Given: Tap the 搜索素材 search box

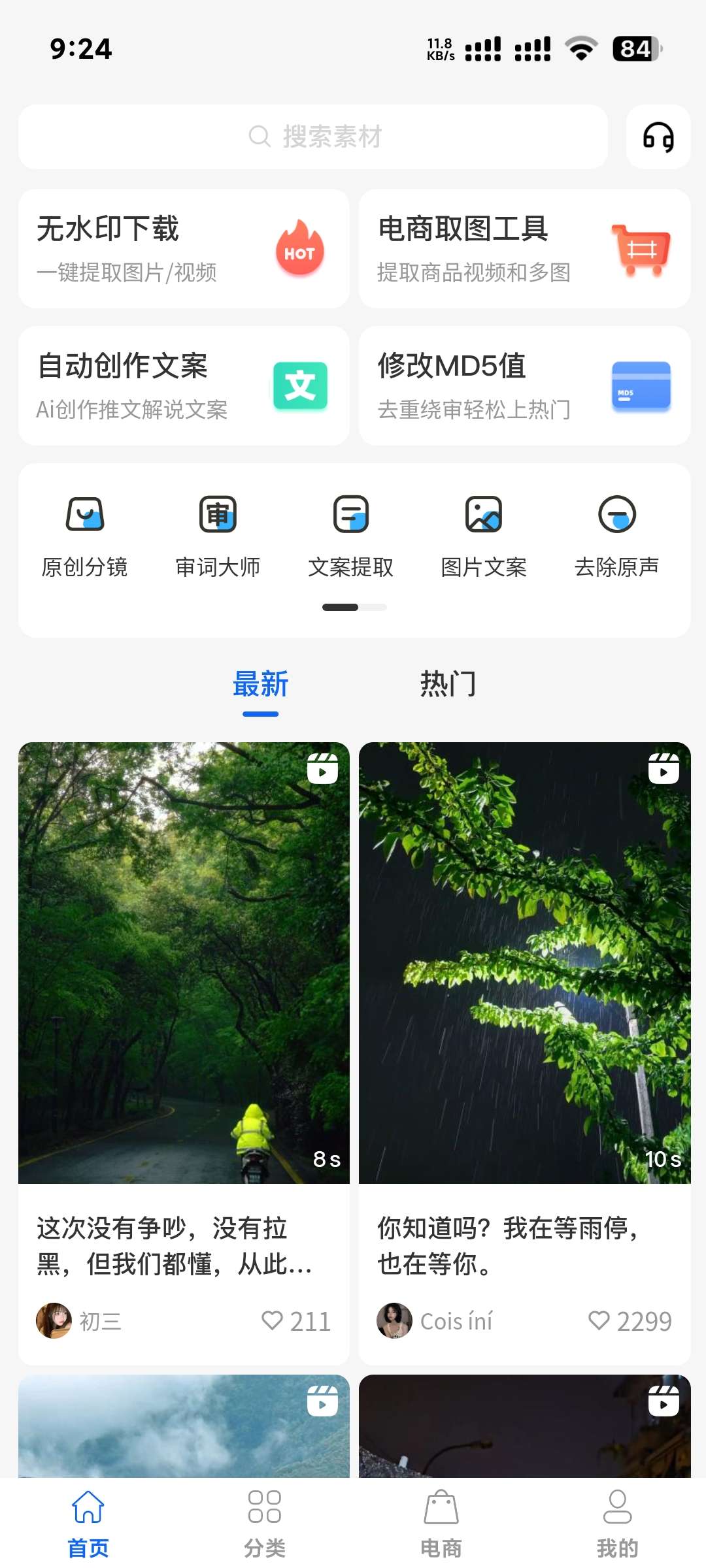Looking at the screenshot, I should [314, 137].
